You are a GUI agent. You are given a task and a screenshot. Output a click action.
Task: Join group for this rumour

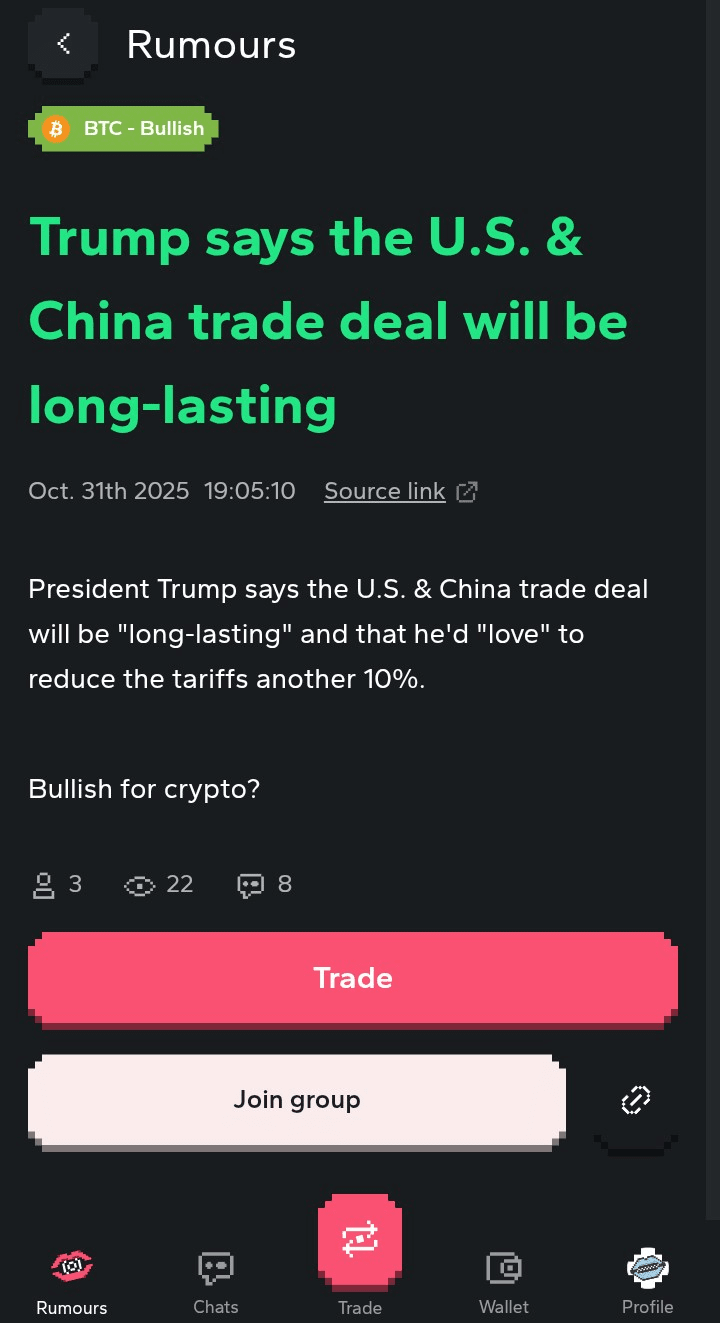[x=296, y=1100]
